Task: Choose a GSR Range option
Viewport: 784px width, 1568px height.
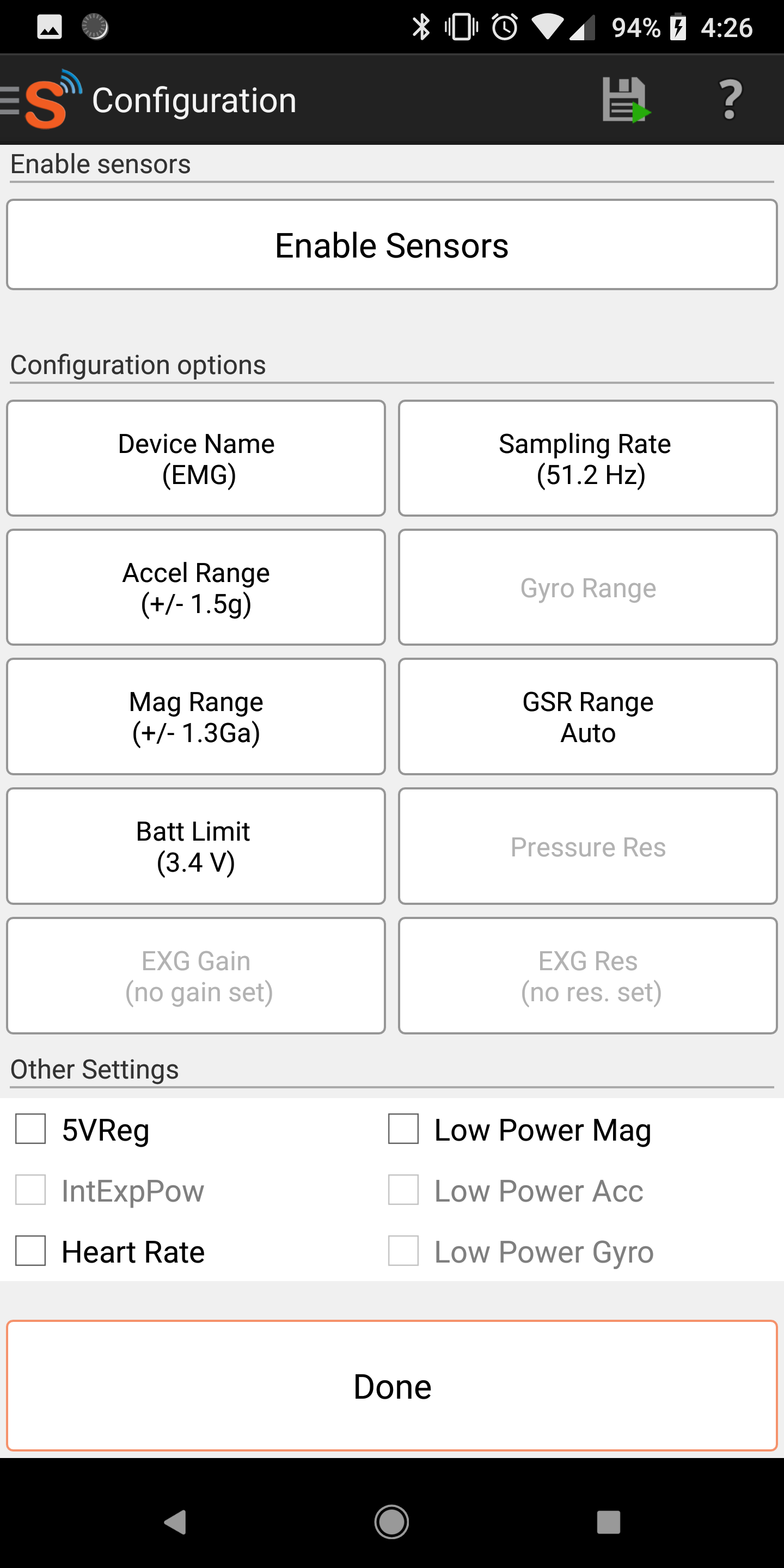Action: (587, 716)
